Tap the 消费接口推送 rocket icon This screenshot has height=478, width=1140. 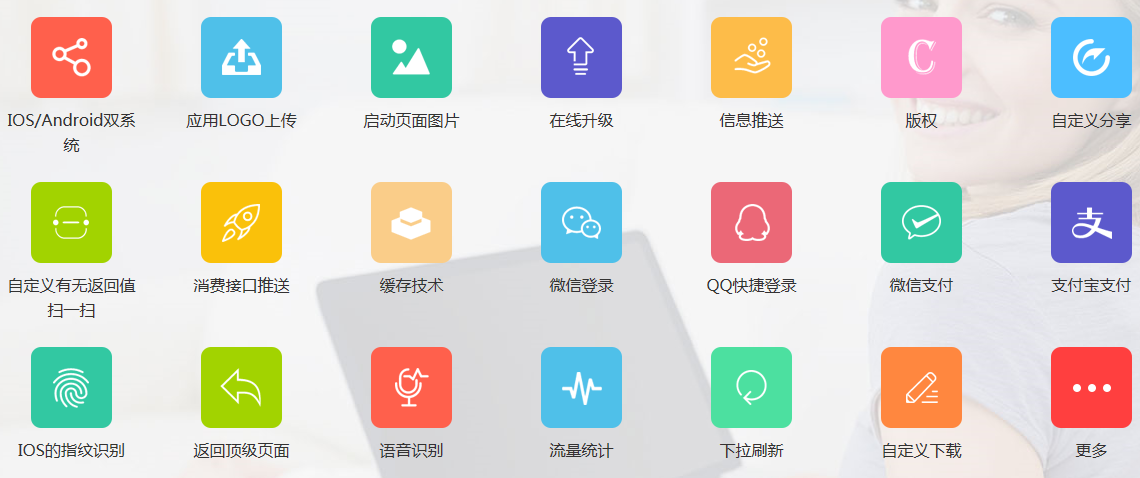(241, 222)
